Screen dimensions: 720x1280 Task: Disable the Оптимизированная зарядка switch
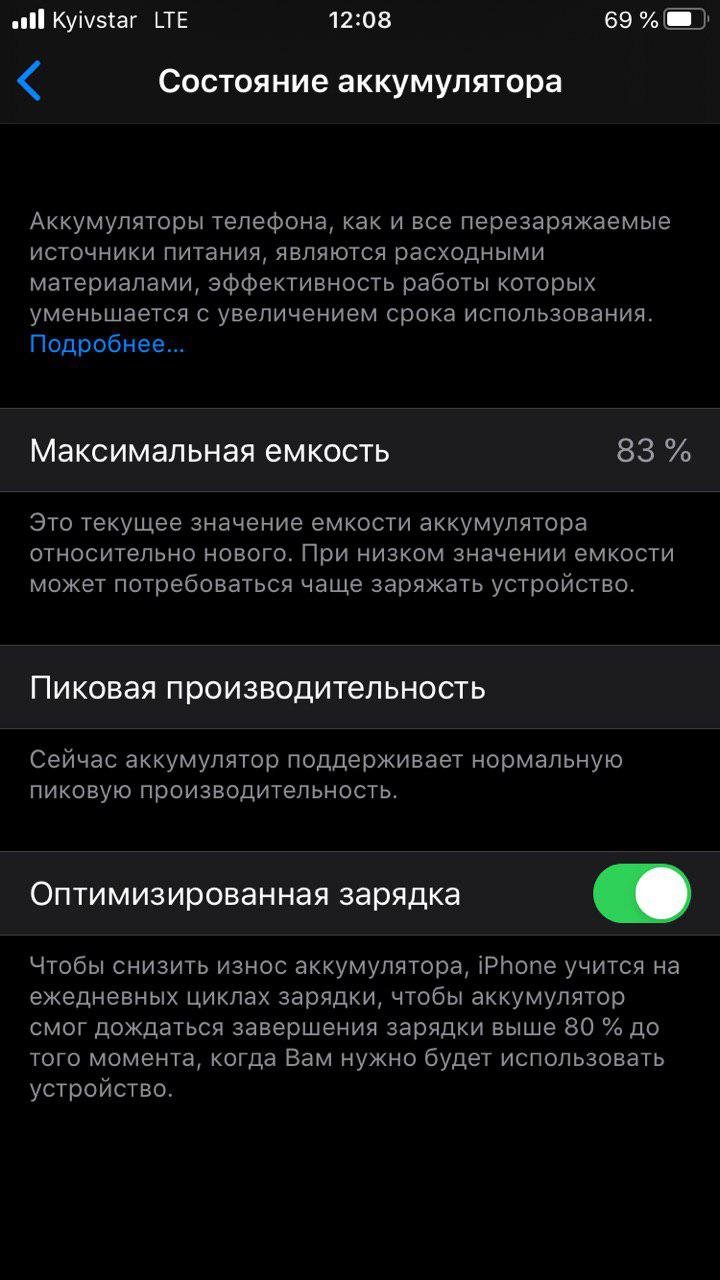point(641,893)
